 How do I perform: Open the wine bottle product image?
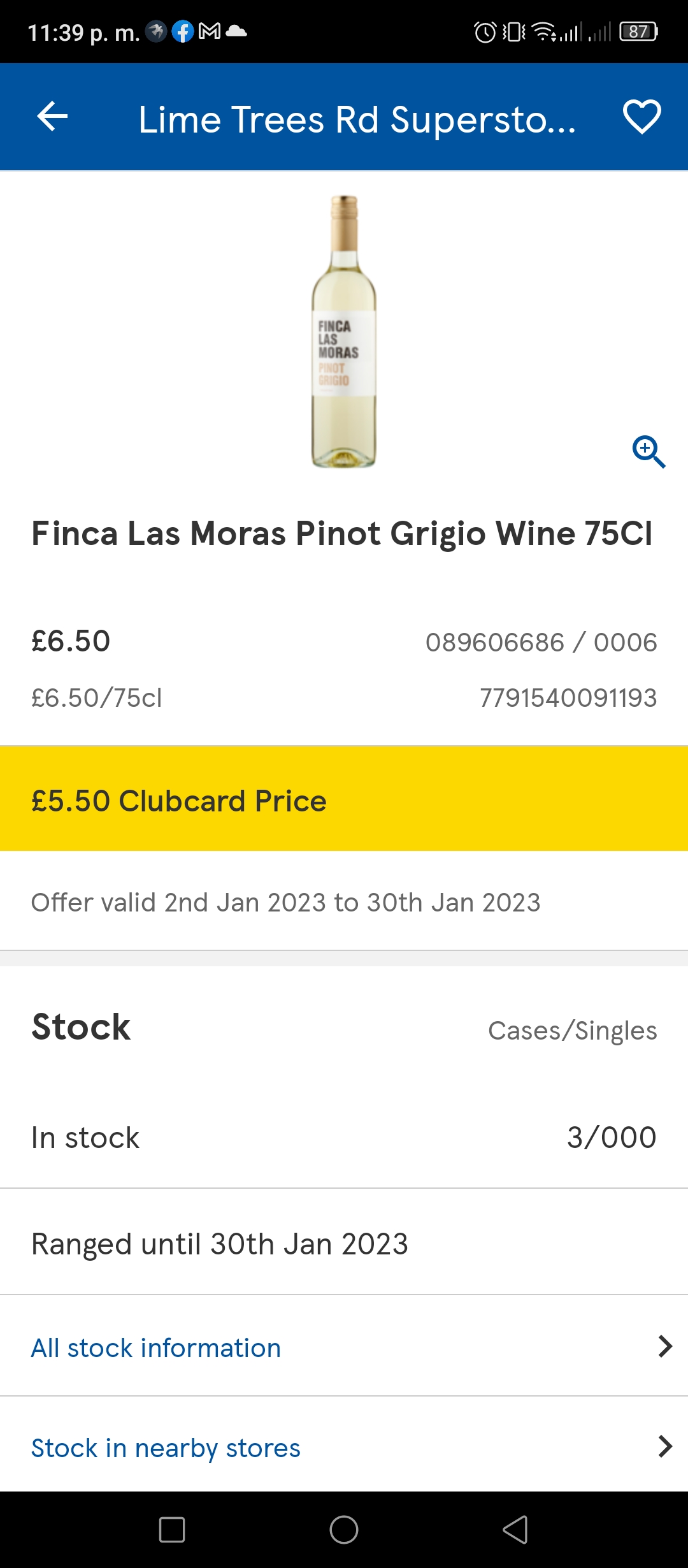point(344,331)
